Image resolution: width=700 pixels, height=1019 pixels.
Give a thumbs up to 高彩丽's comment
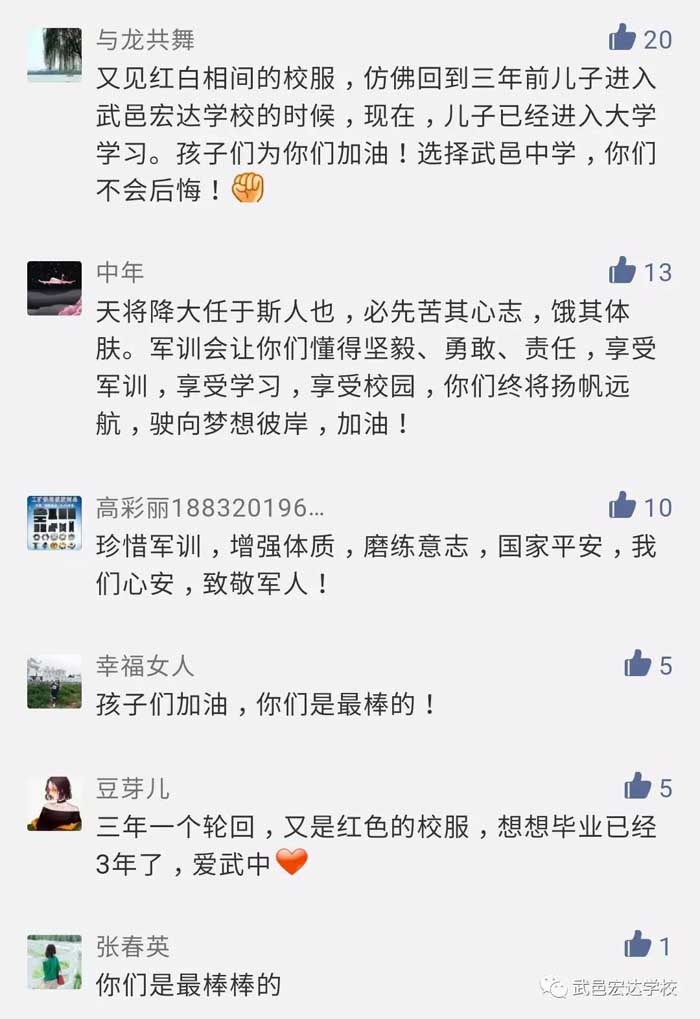(623, 505)
